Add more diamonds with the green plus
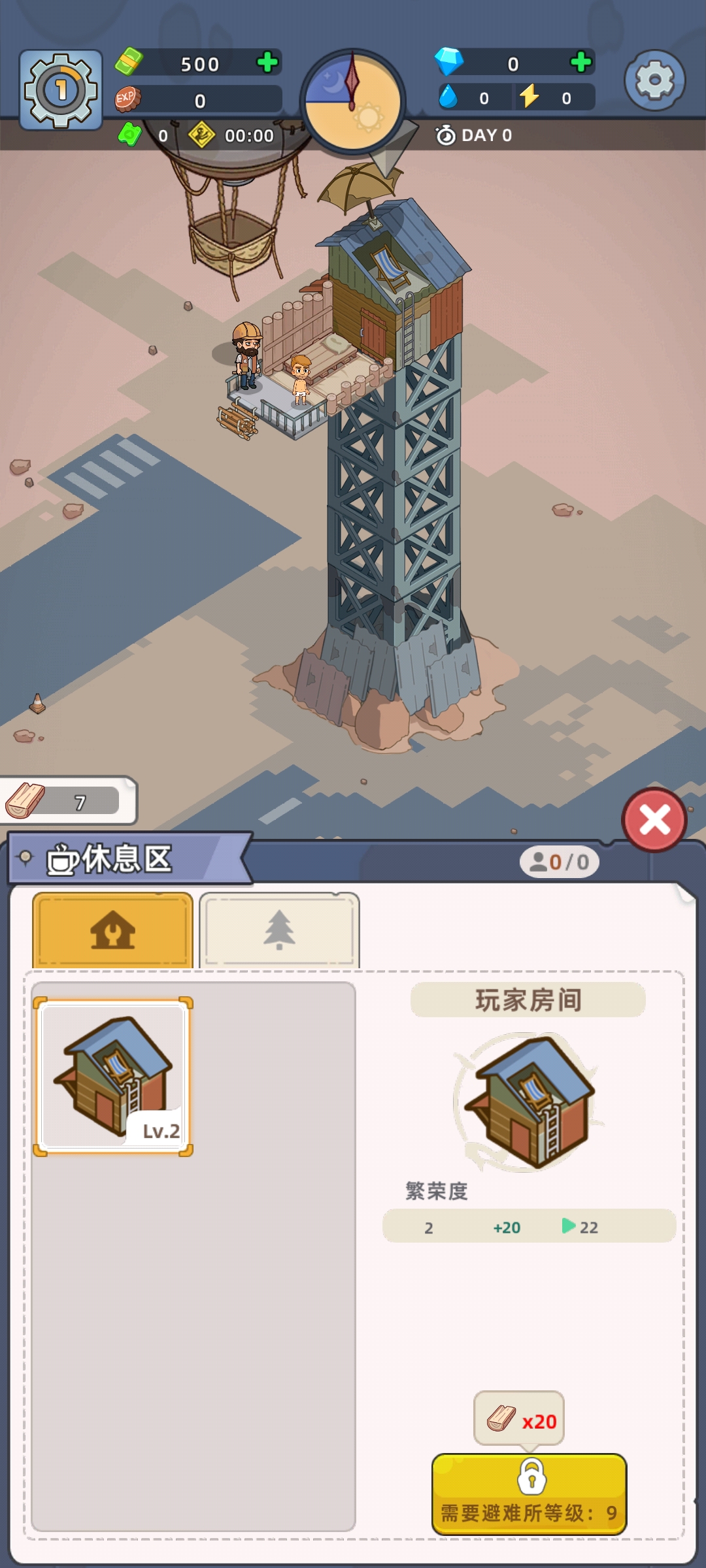Image resolution: width=706 pixels, height=1568 pixels. click(580, 63)
